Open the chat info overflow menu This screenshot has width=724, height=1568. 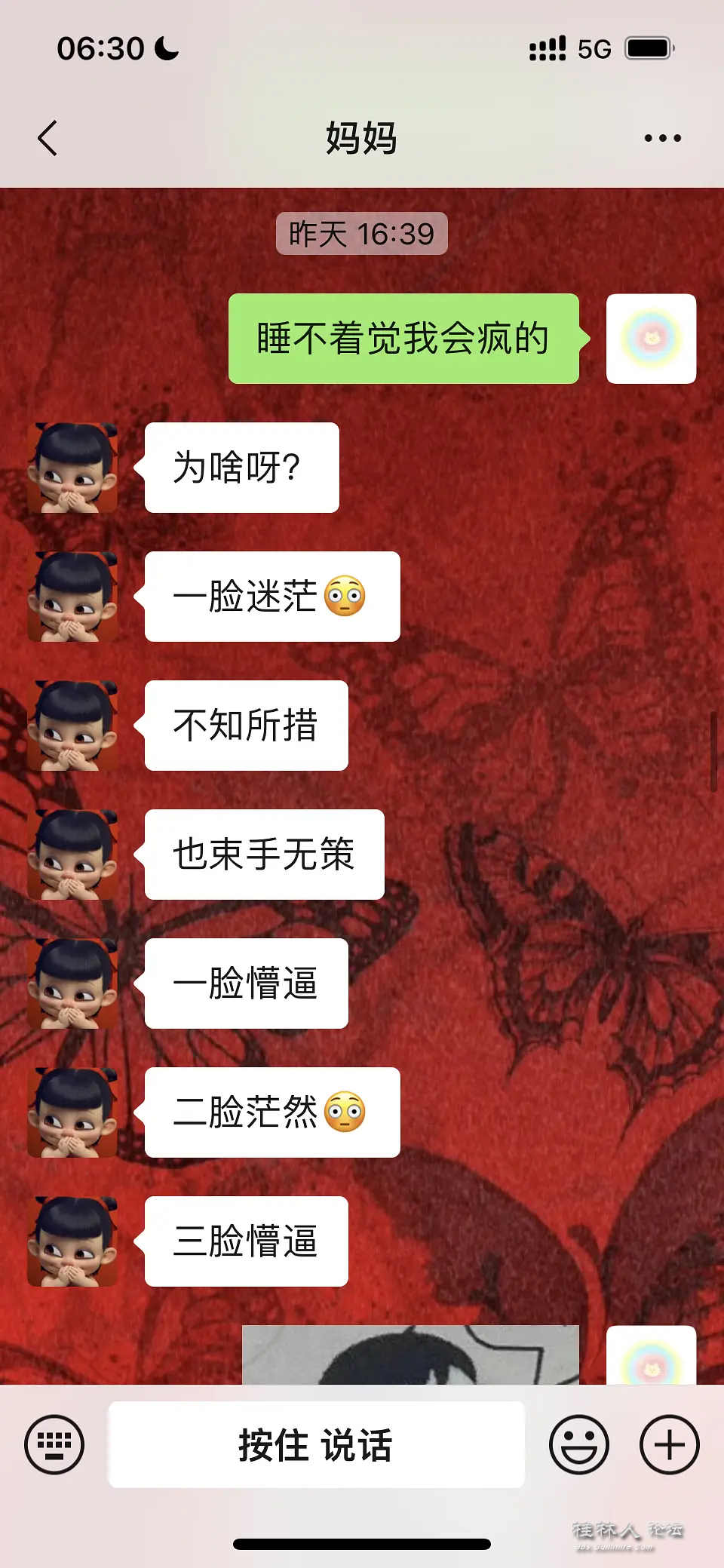(x=663, y=138)
